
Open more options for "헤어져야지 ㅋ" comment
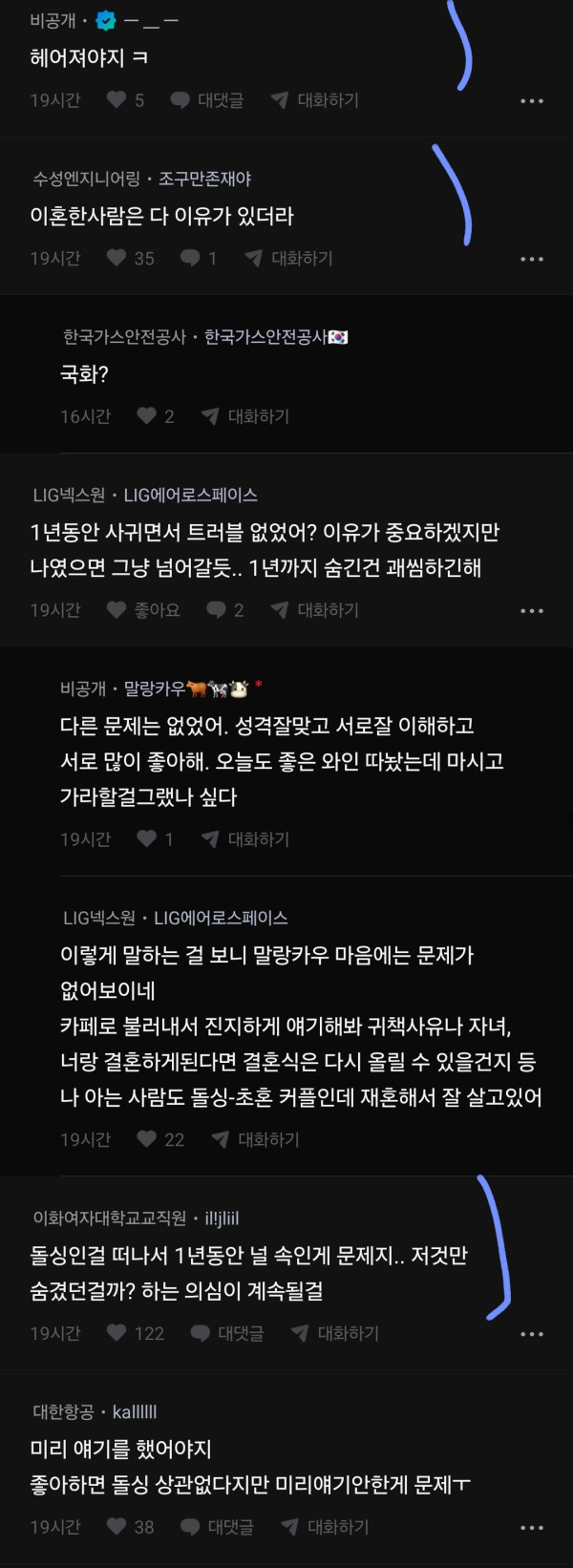(x=532, y=101)
